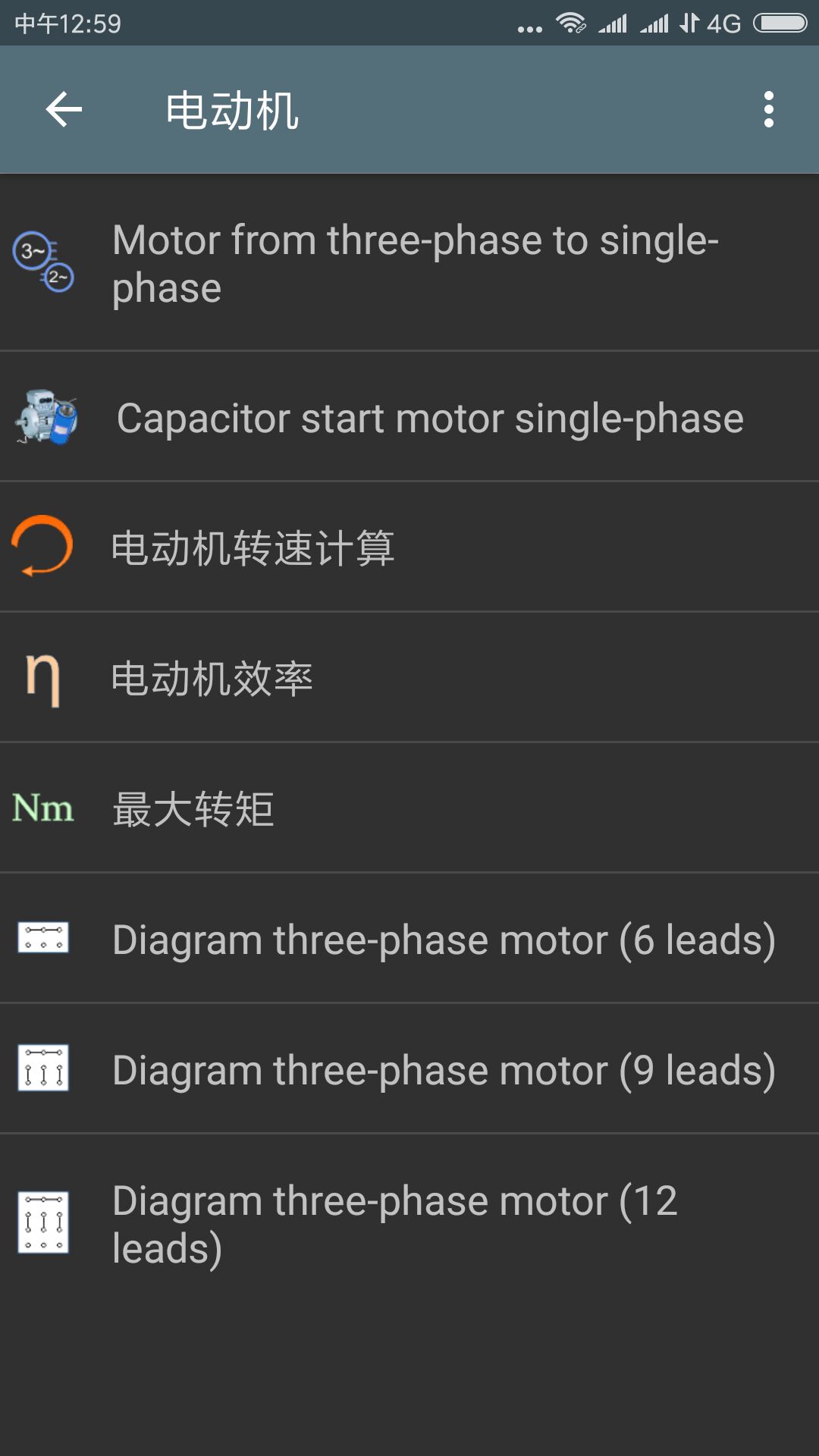Open the three-dot overflow menu
The image size is (819, 1456).
click(x=768, y=110)
